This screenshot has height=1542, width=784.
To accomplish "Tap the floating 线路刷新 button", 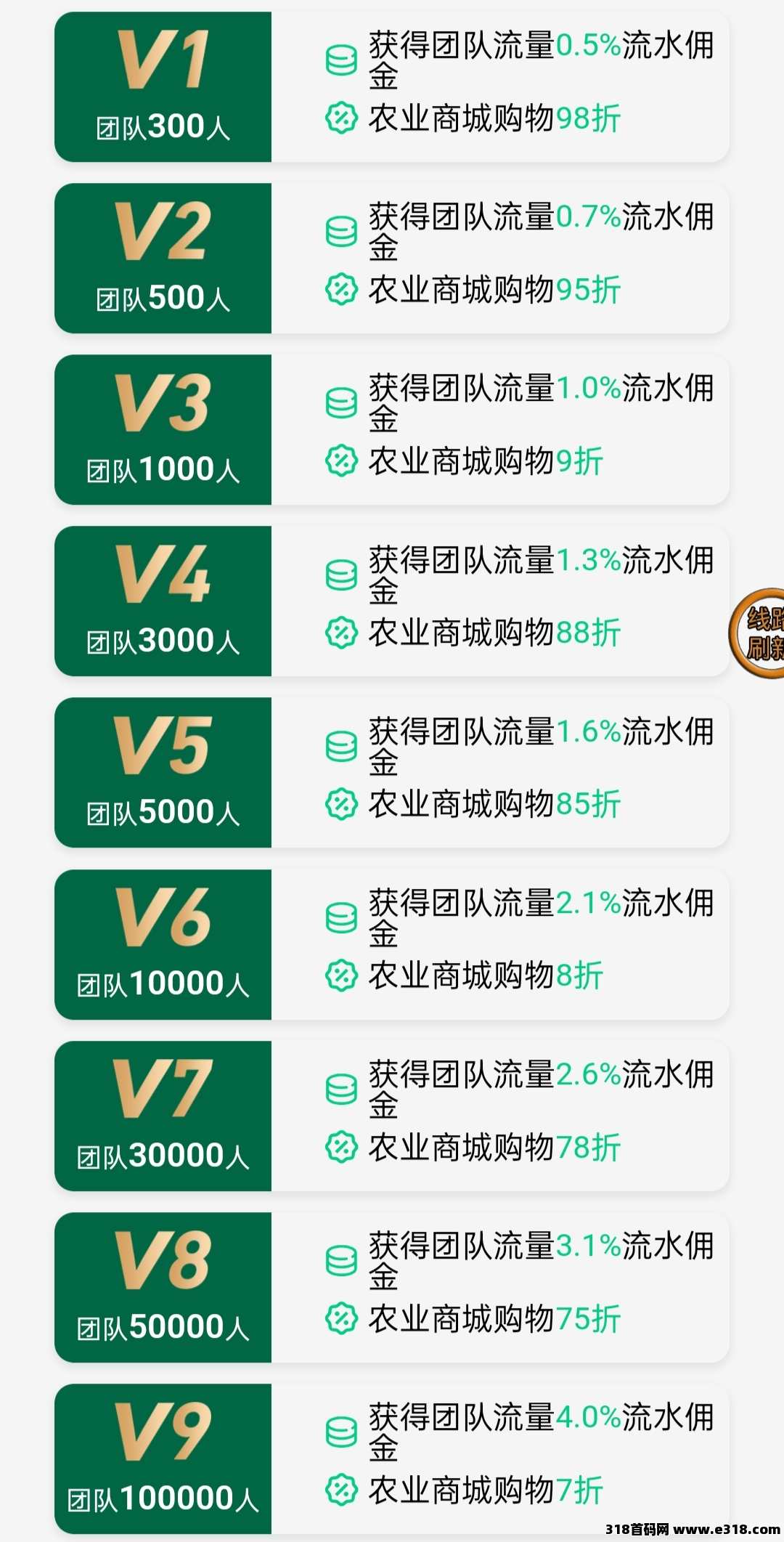I will pyautogui.click(x=758, y=633).
